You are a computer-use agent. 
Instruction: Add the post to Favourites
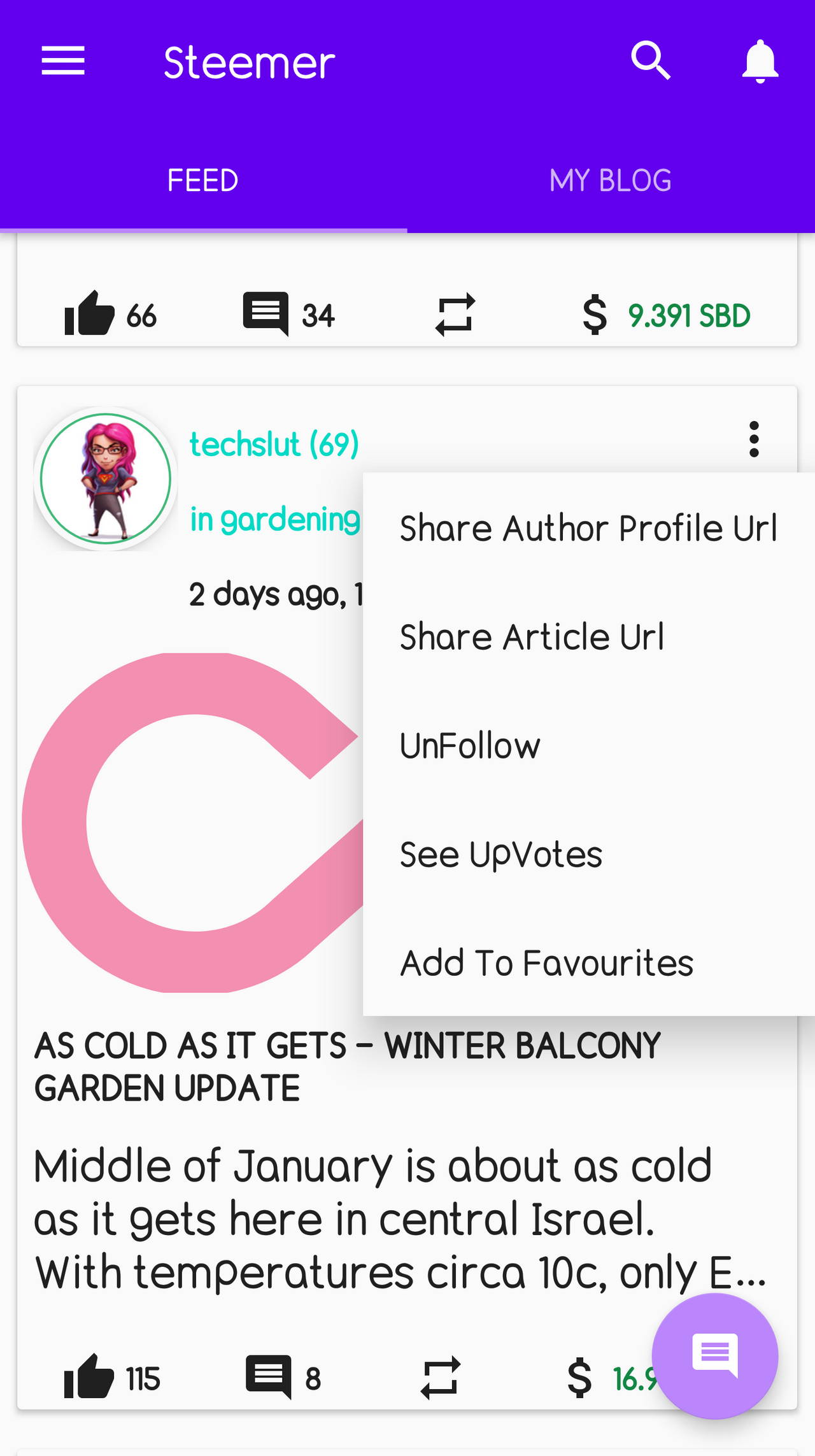click(589, 963)
